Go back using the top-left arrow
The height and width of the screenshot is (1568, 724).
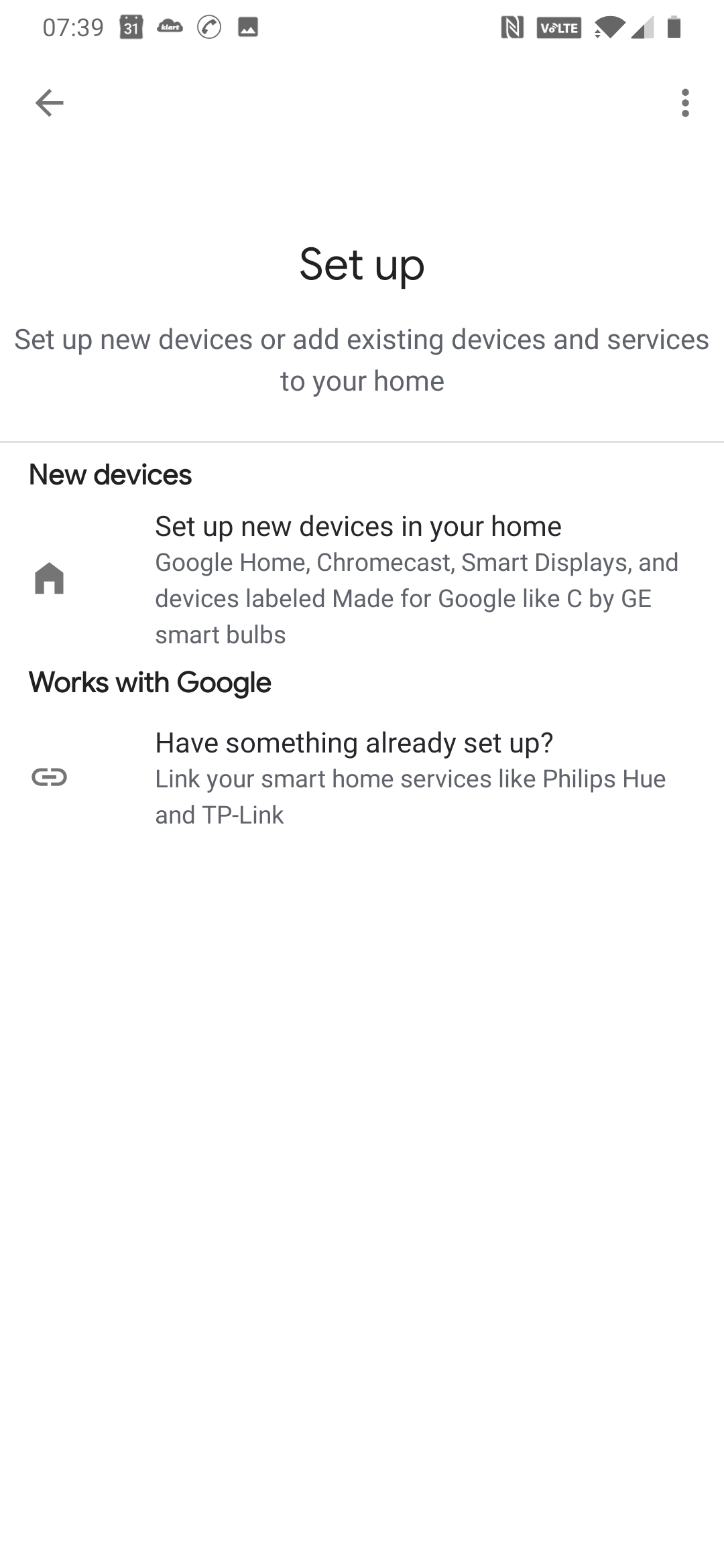point(49,103)
